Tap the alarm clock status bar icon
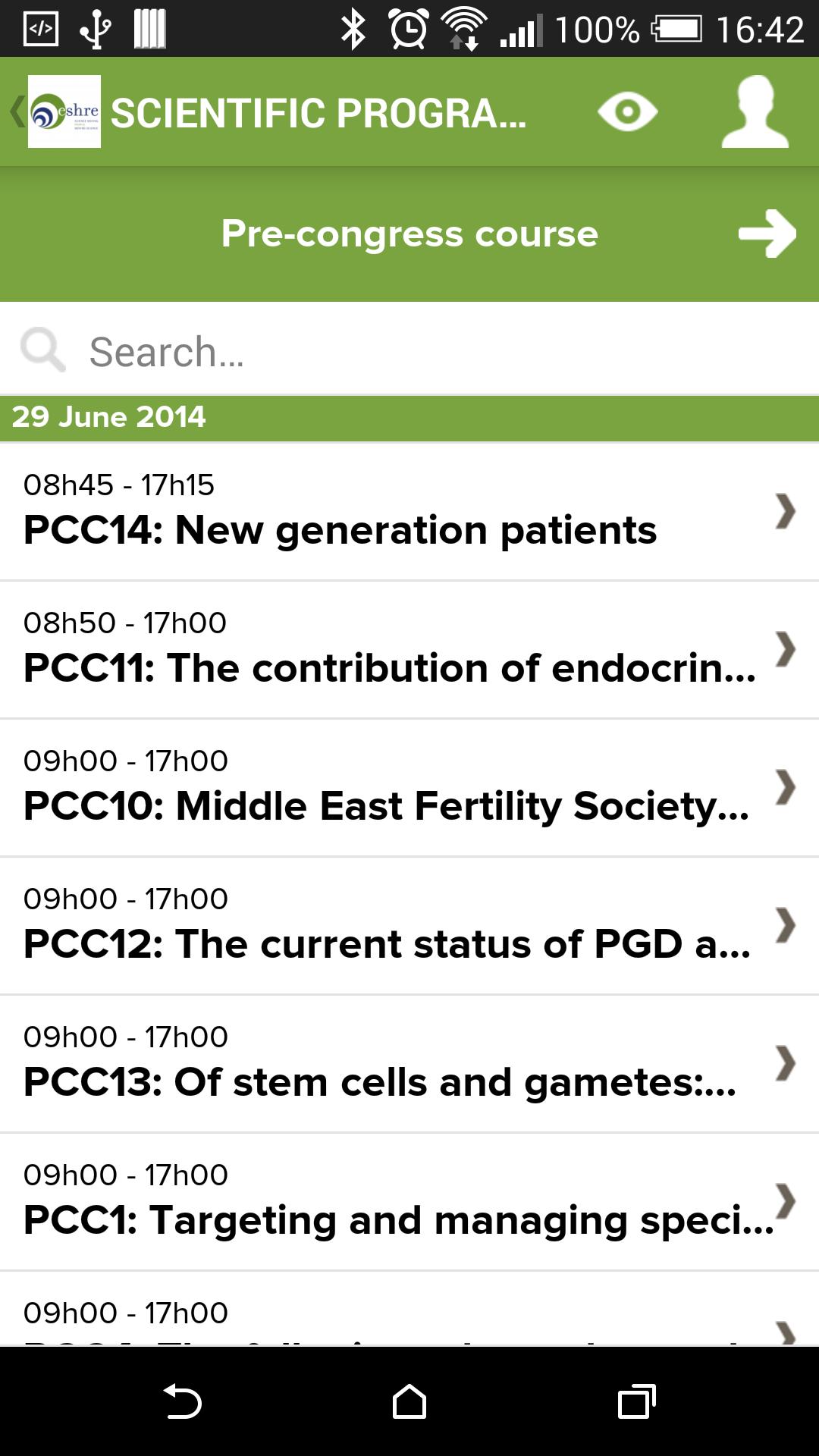Image resolution: width=819 pixels, height=1456 pixels. pos(407,29)
